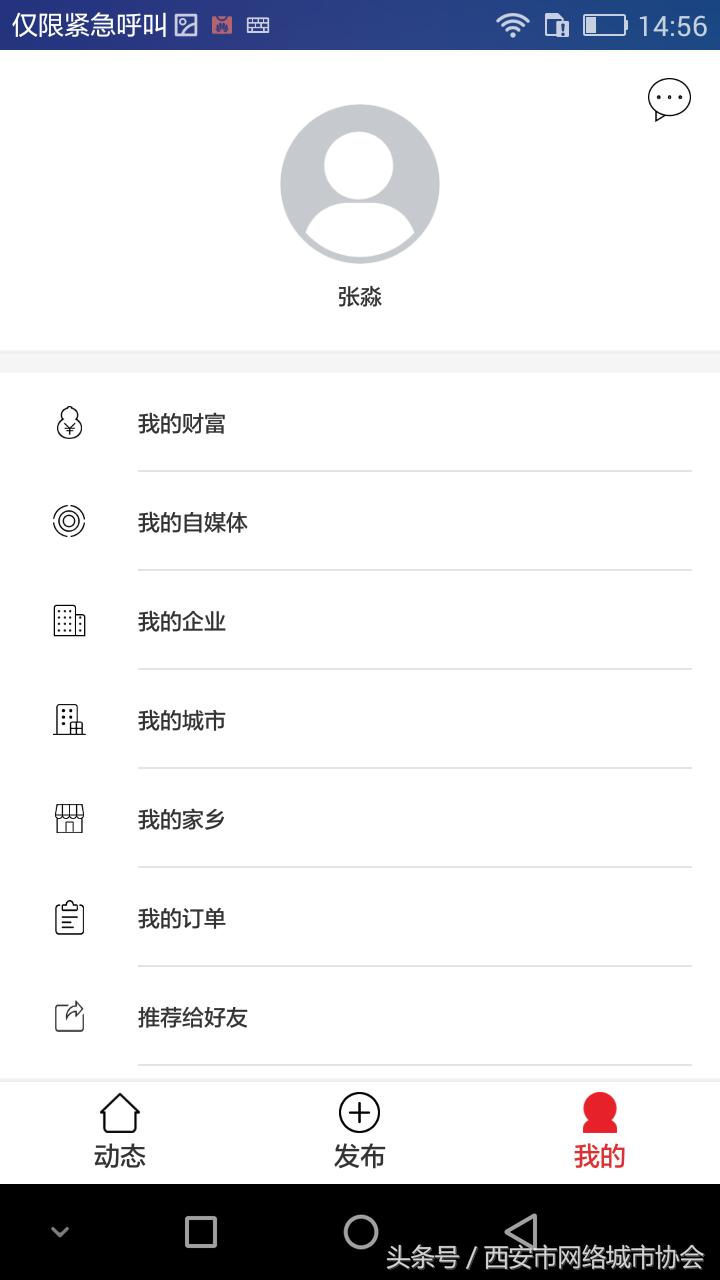The image size is (720, 1280).
Task: Click the username 张淼
Action: [x=359, y=296]
